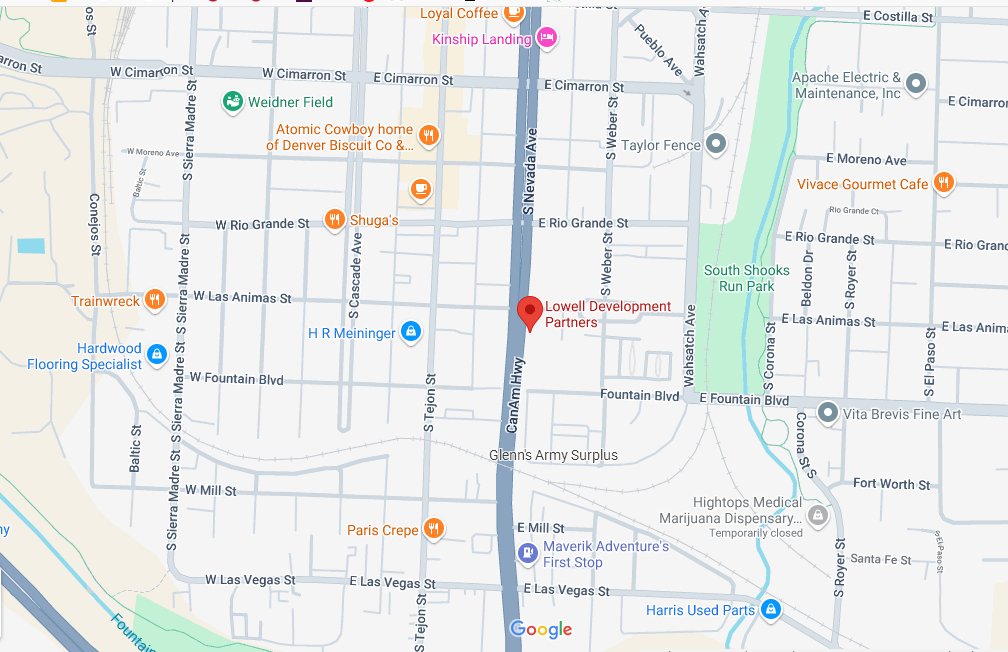Tap the Atomic Cowboy restaurant marker
The height and width of the screenshot is (652, 1008).
429,136
